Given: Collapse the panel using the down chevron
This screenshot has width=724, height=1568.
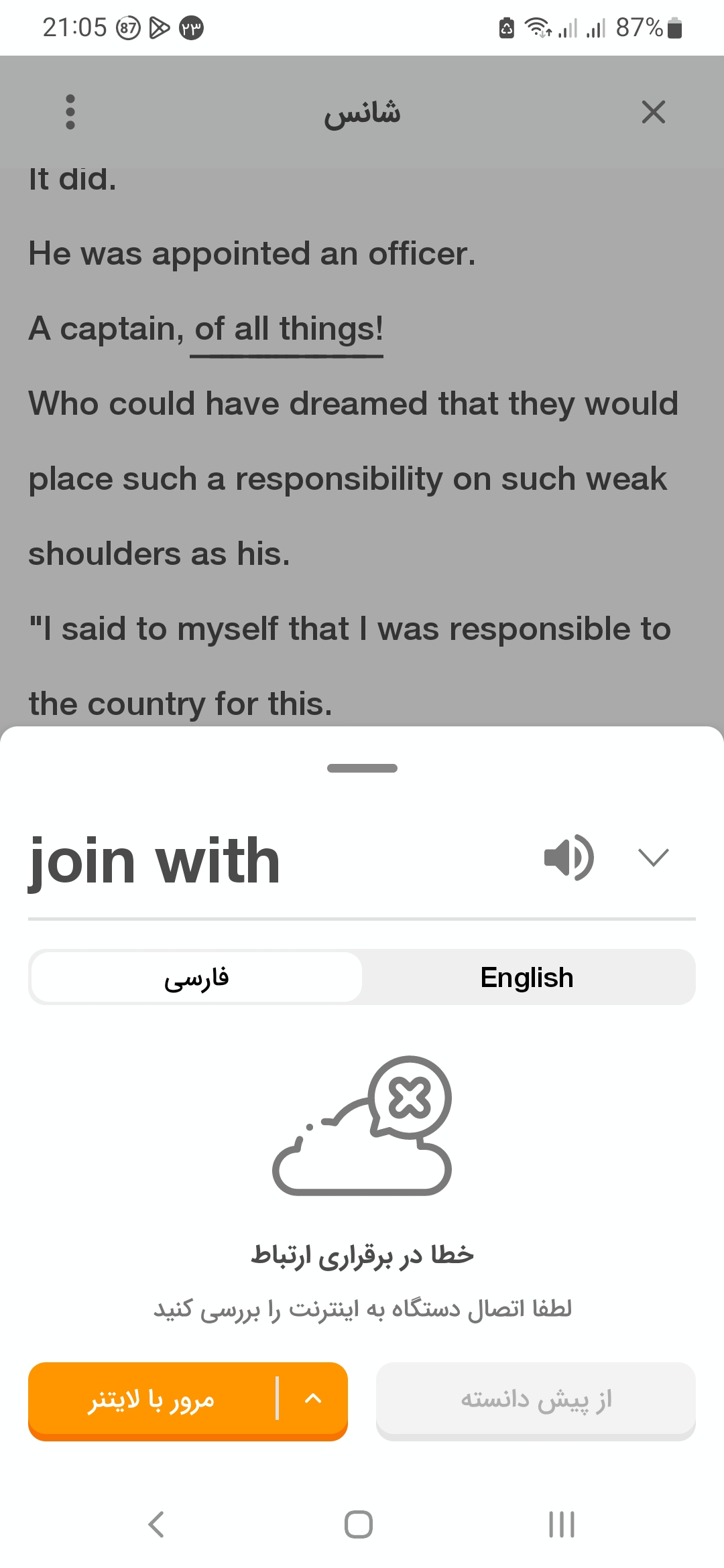Looking at the screenshot, I should (654, 858).
